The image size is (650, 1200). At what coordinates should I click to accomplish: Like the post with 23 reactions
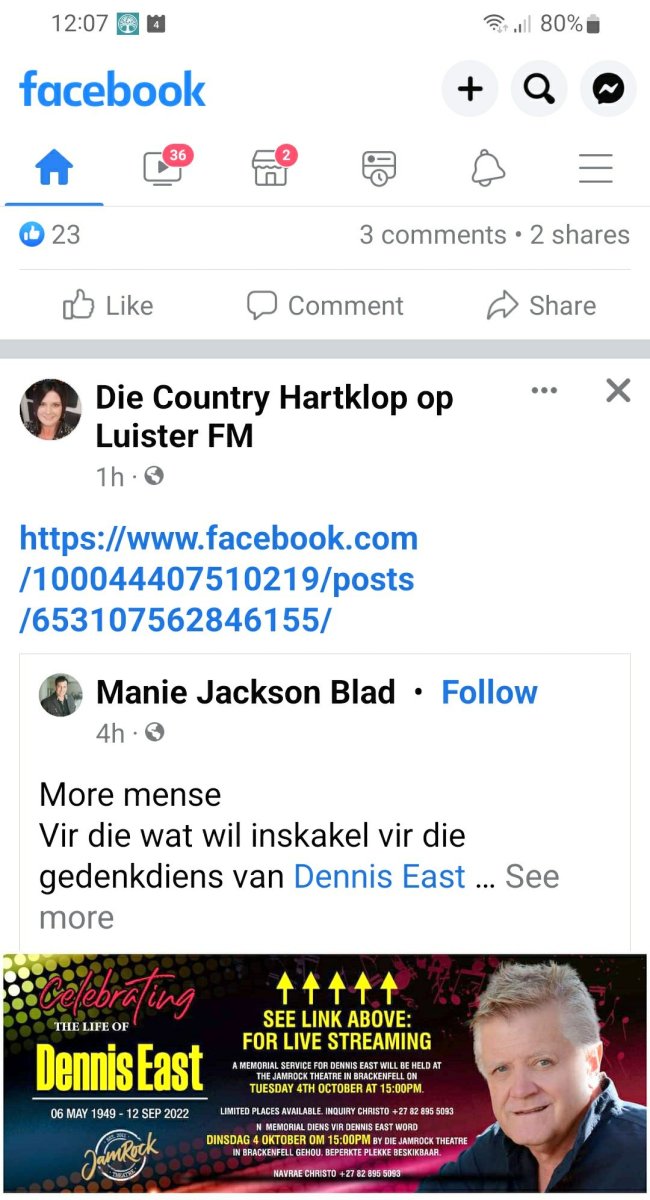click(108, 306)
